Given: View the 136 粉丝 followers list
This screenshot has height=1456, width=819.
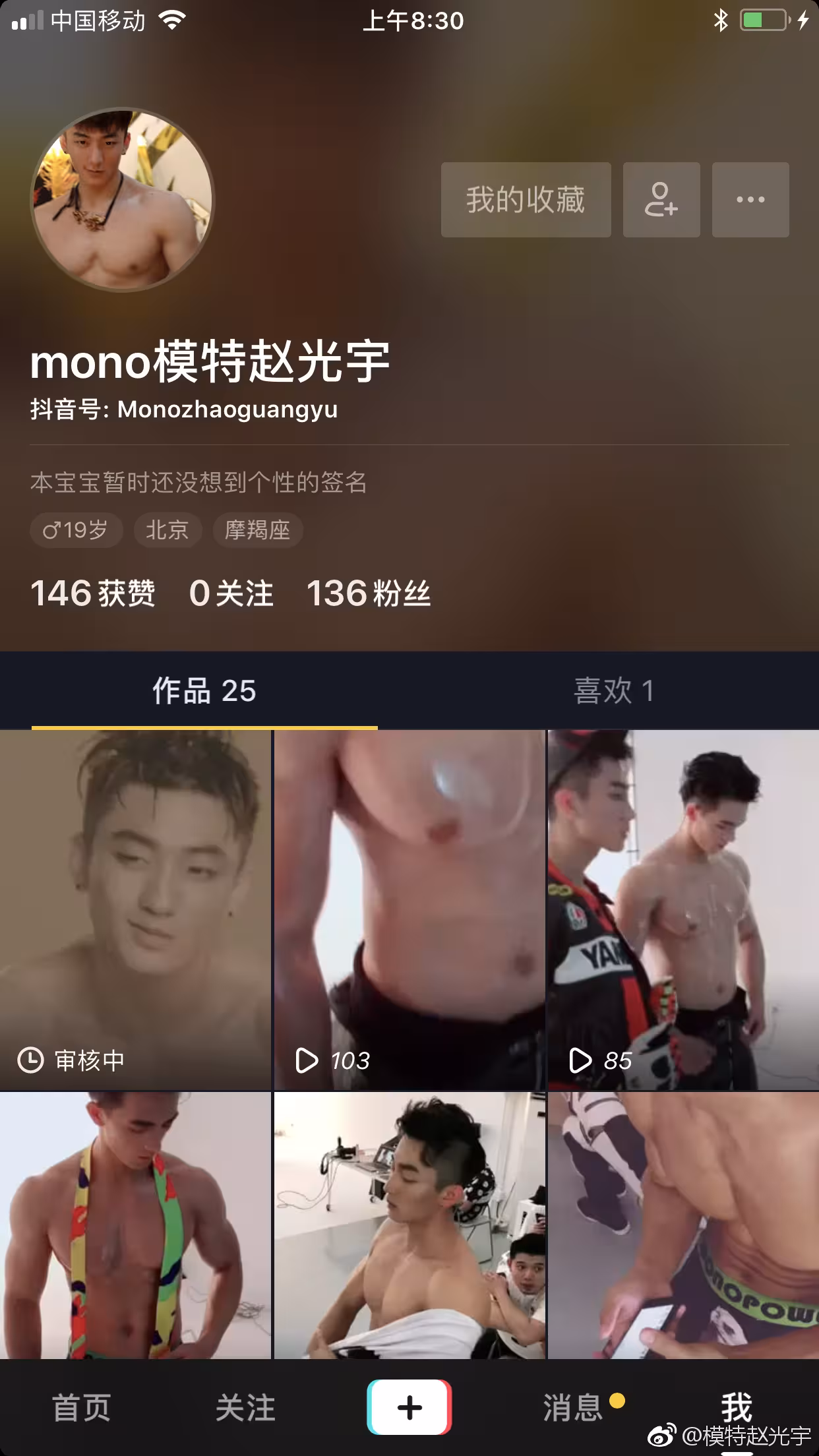Looking at the screenshot, I should 369,593.
